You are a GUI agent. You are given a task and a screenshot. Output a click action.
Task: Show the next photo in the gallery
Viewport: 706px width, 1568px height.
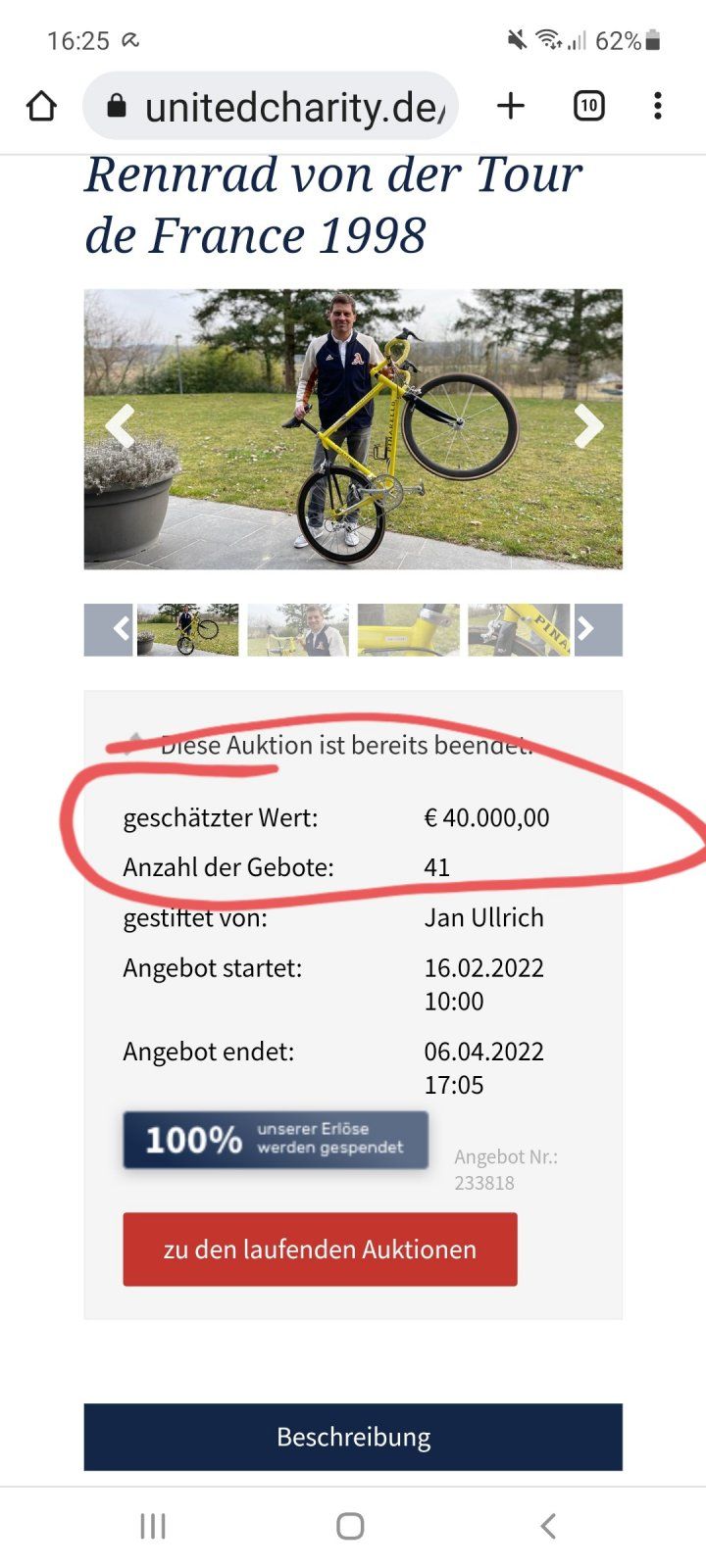pos(587,426)
